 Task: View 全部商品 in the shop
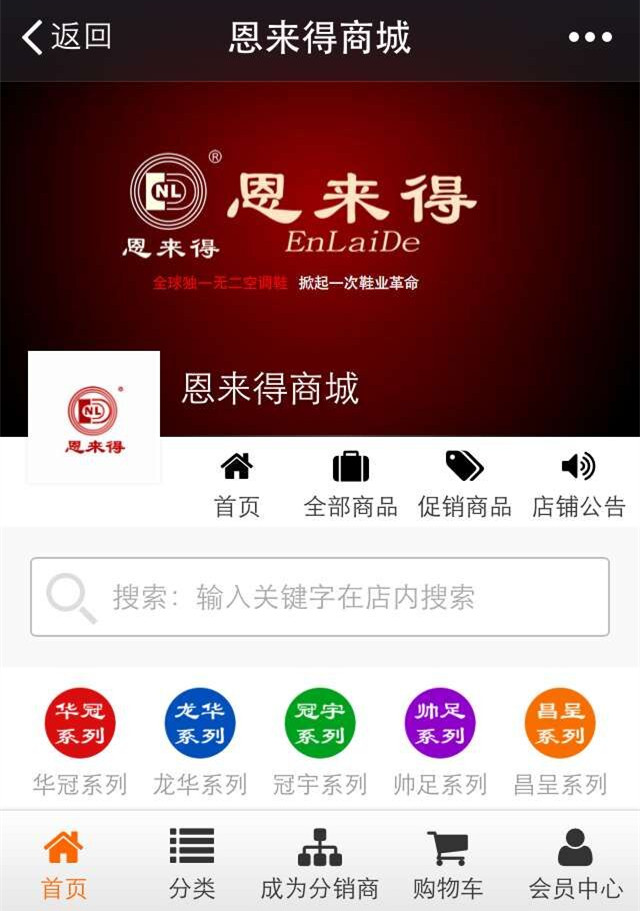(351, 484)
